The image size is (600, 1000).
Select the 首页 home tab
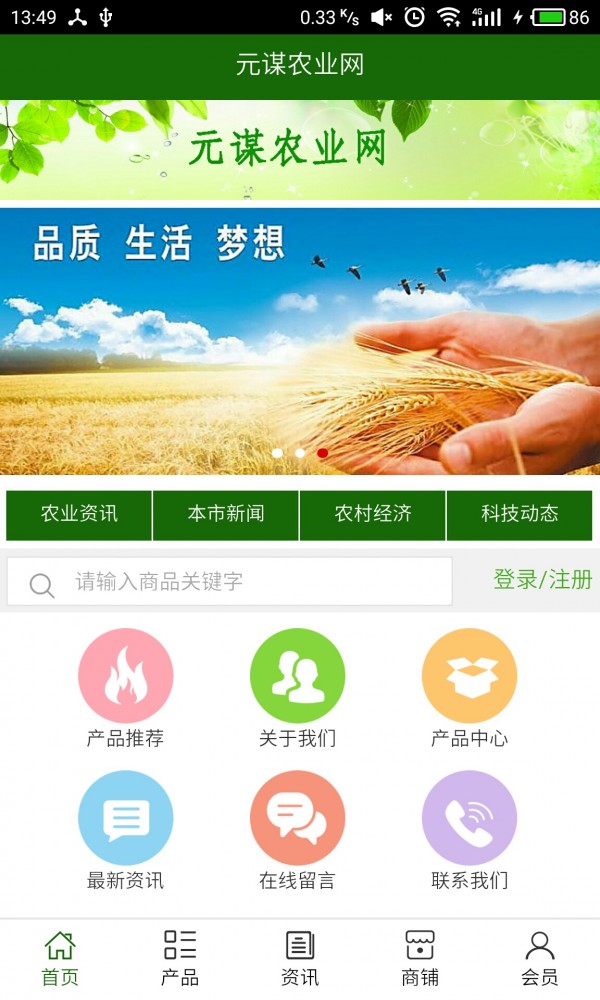pos(60,958)
